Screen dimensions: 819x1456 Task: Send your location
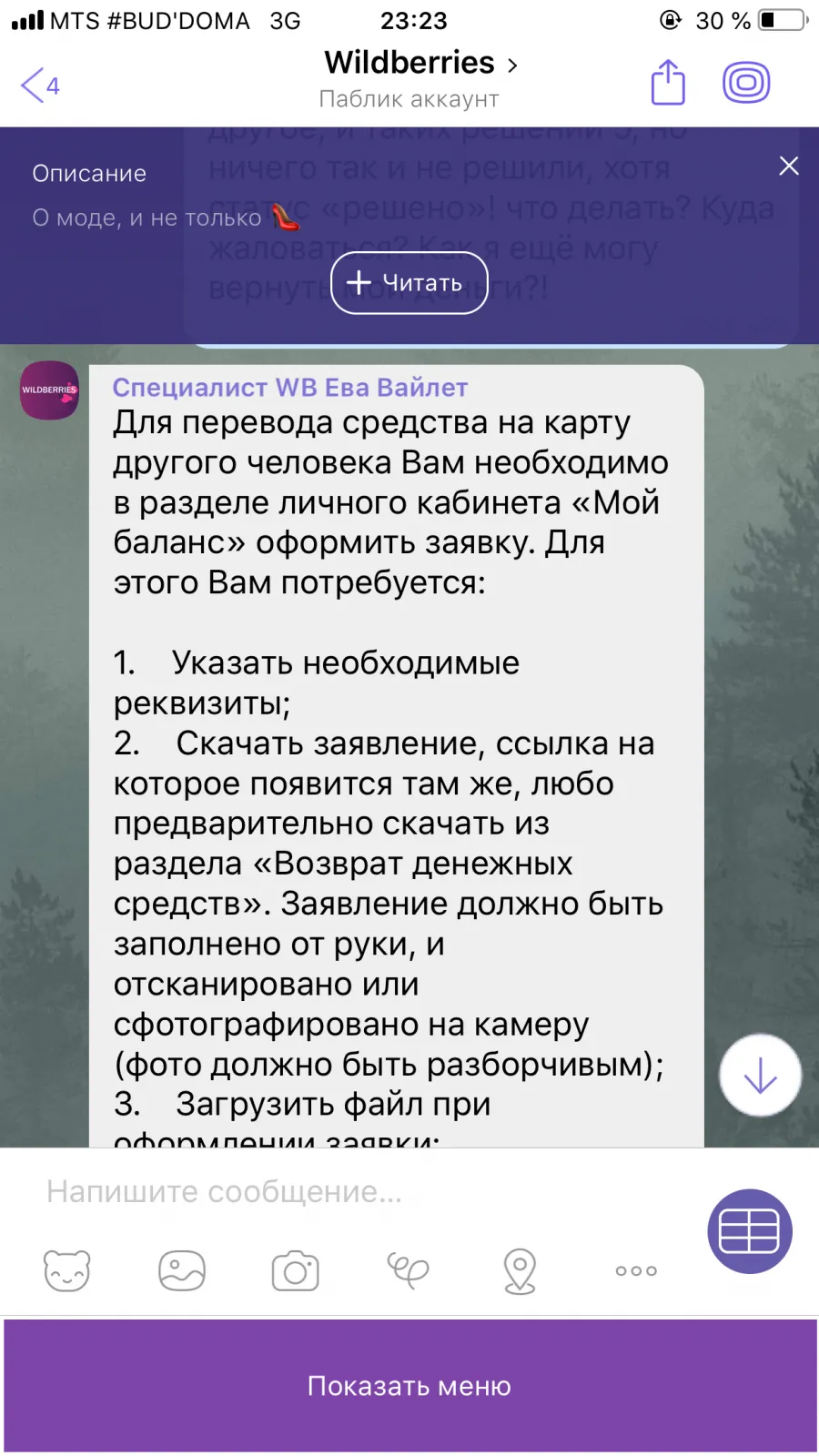point(520,1270)
